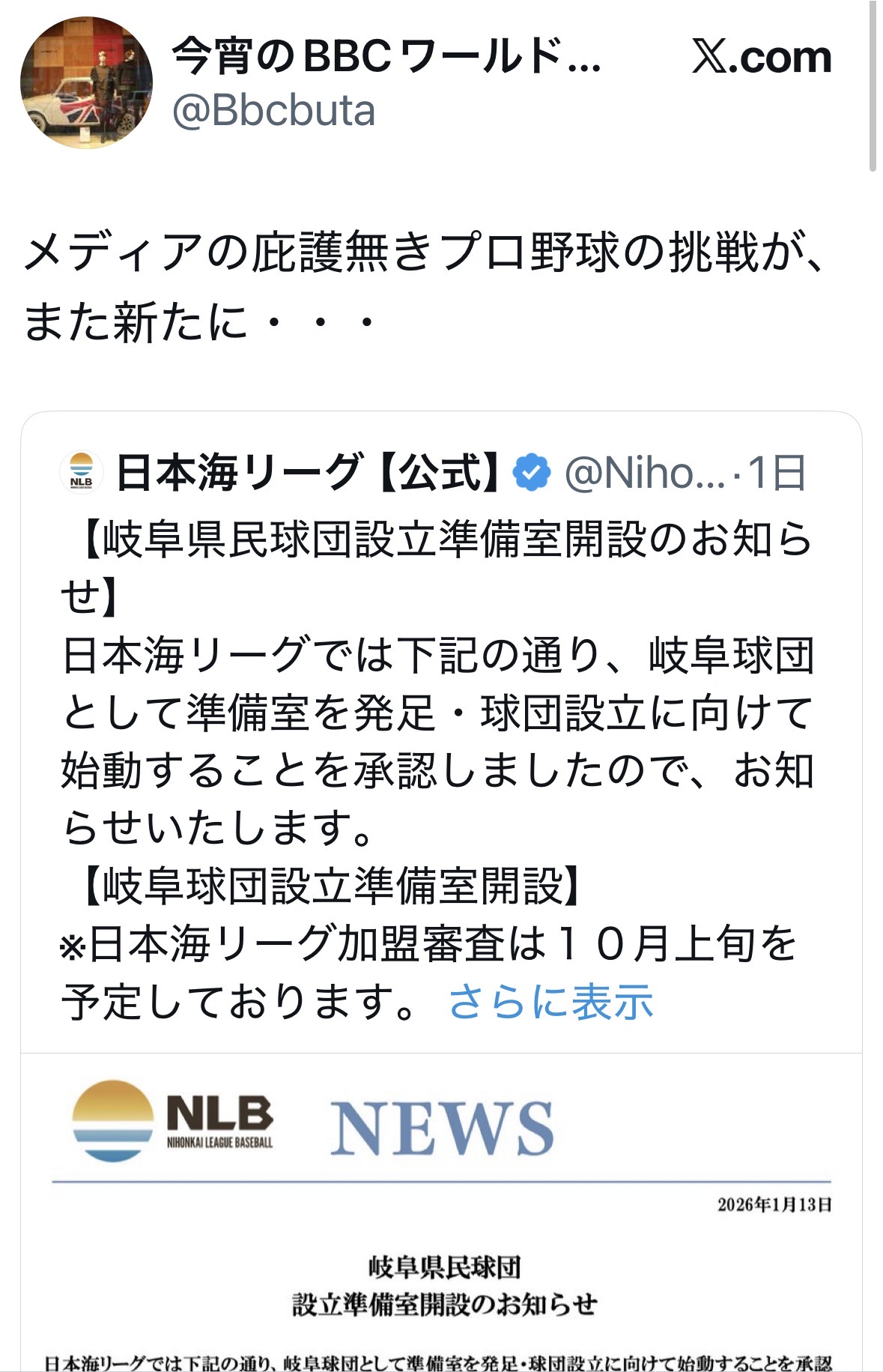Open the 今宵のBBCワールド account name

386,57
